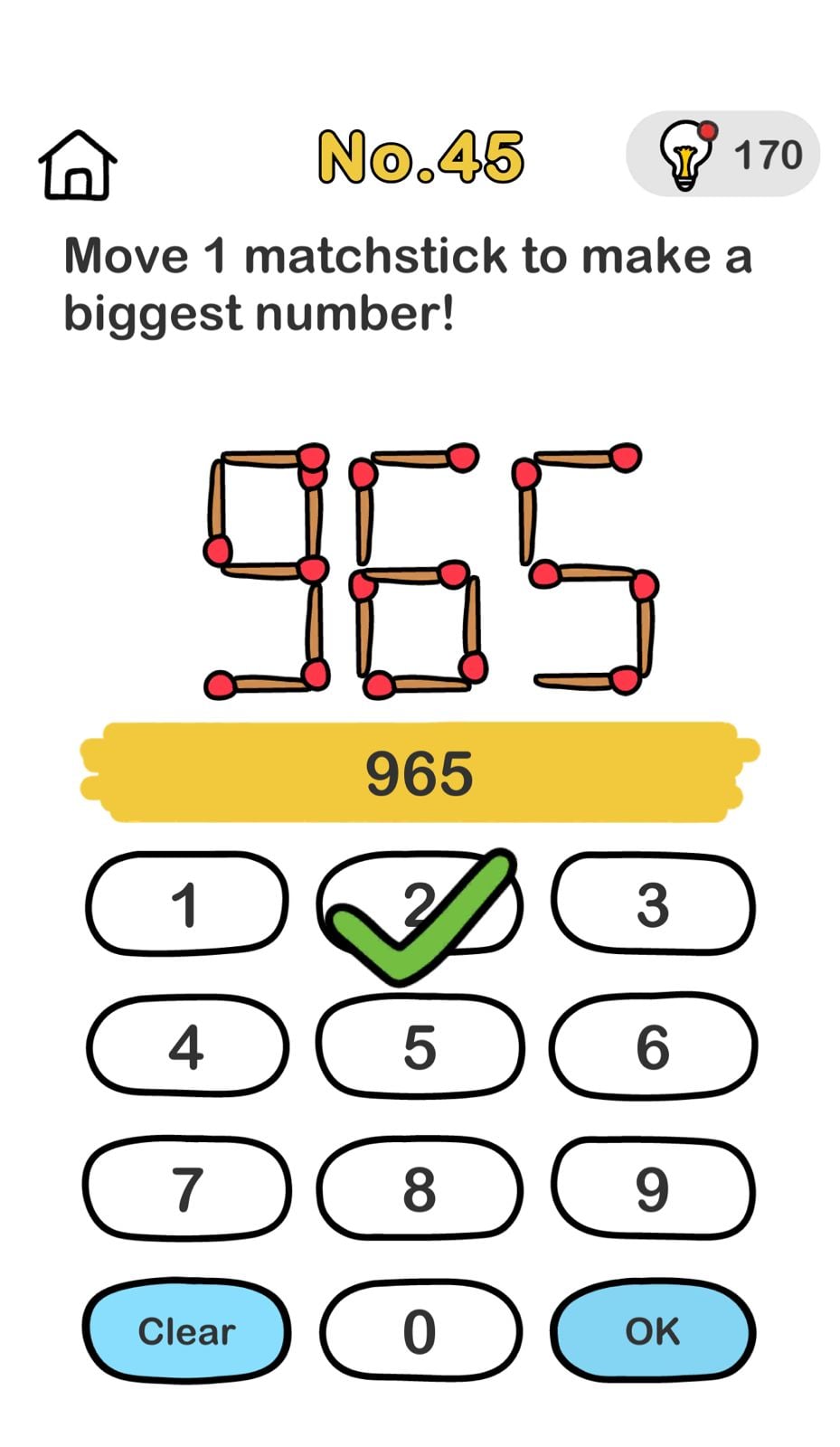Tap the number 3 key
Viewport: 840px width, 1447px height.
653,903
